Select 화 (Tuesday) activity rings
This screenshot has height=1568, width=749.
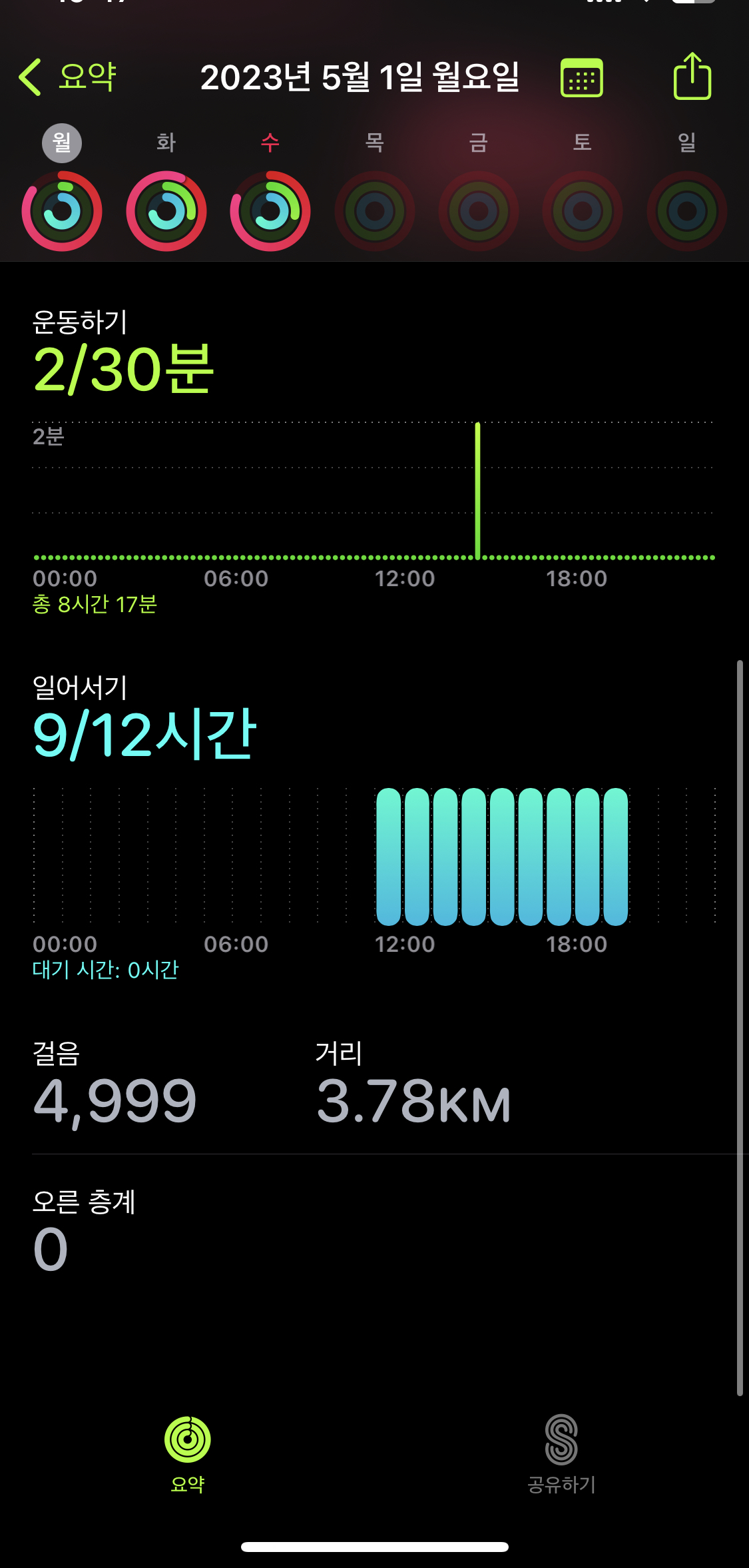166,210
